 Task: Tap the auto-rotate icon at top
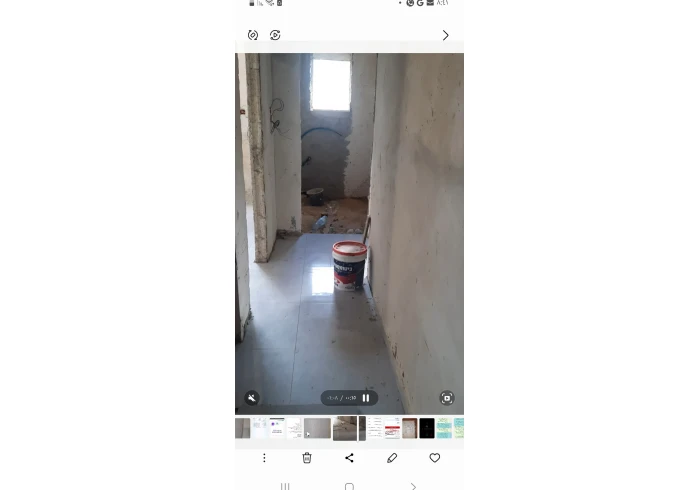(253, 35)
